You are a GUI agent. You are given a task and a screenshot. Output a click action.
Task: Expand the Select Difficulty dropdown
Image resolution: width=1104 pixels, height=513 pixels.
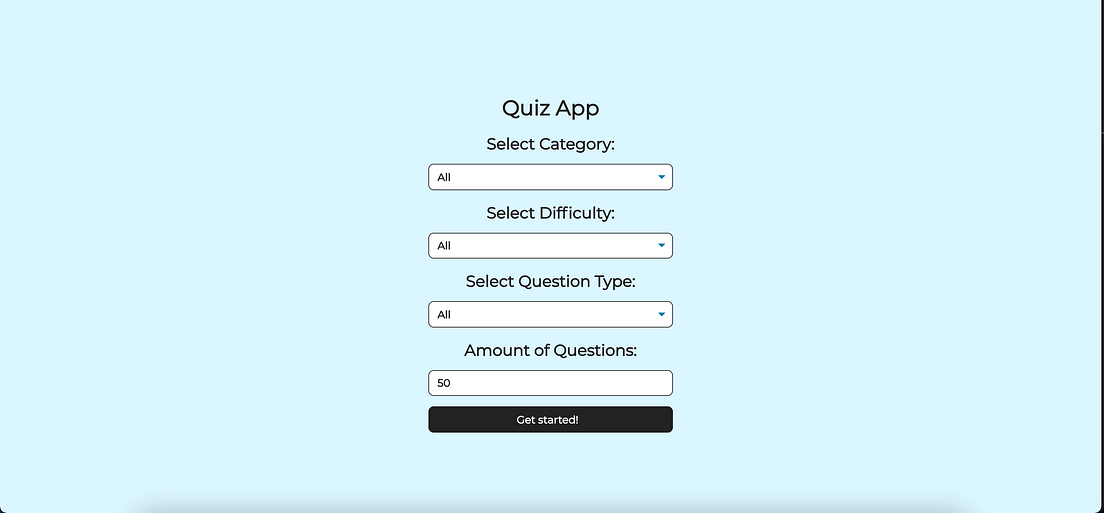pyautogui.click(x=550, y=246)
